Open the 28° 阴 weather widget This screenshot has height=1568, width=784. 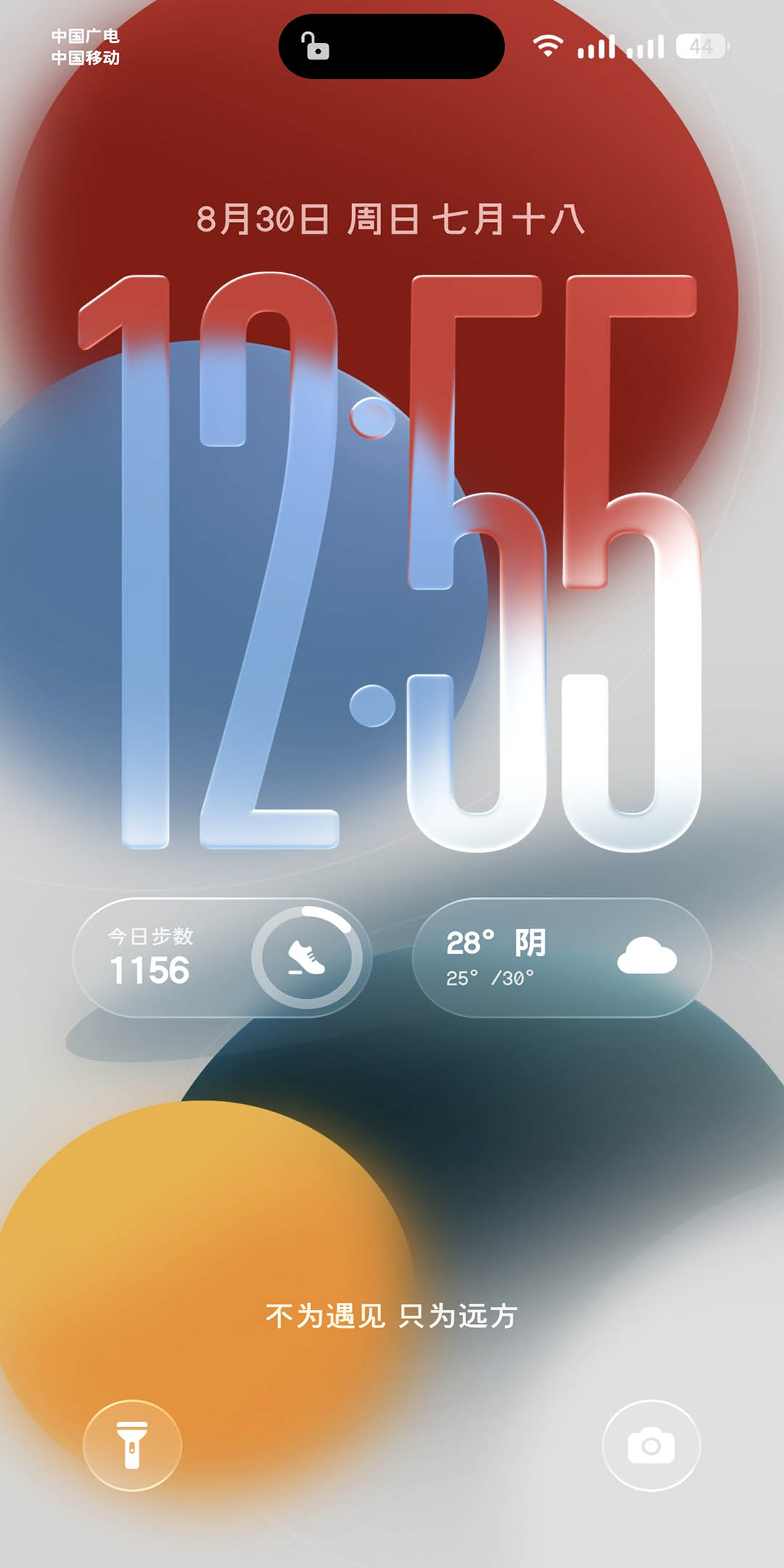(x=562, y=957)
